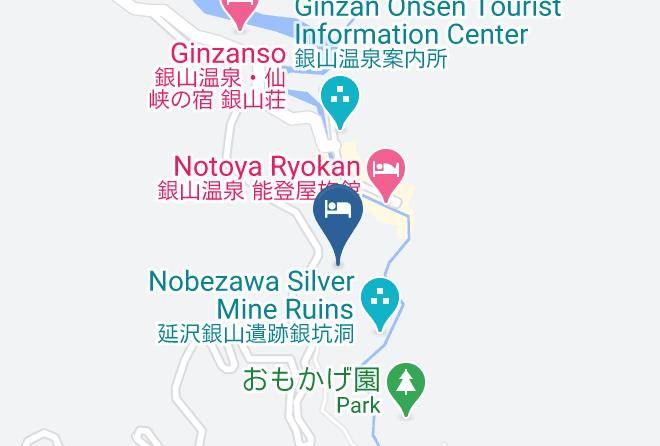Select the dark blue hotel marker

click(x=338, y=221)
